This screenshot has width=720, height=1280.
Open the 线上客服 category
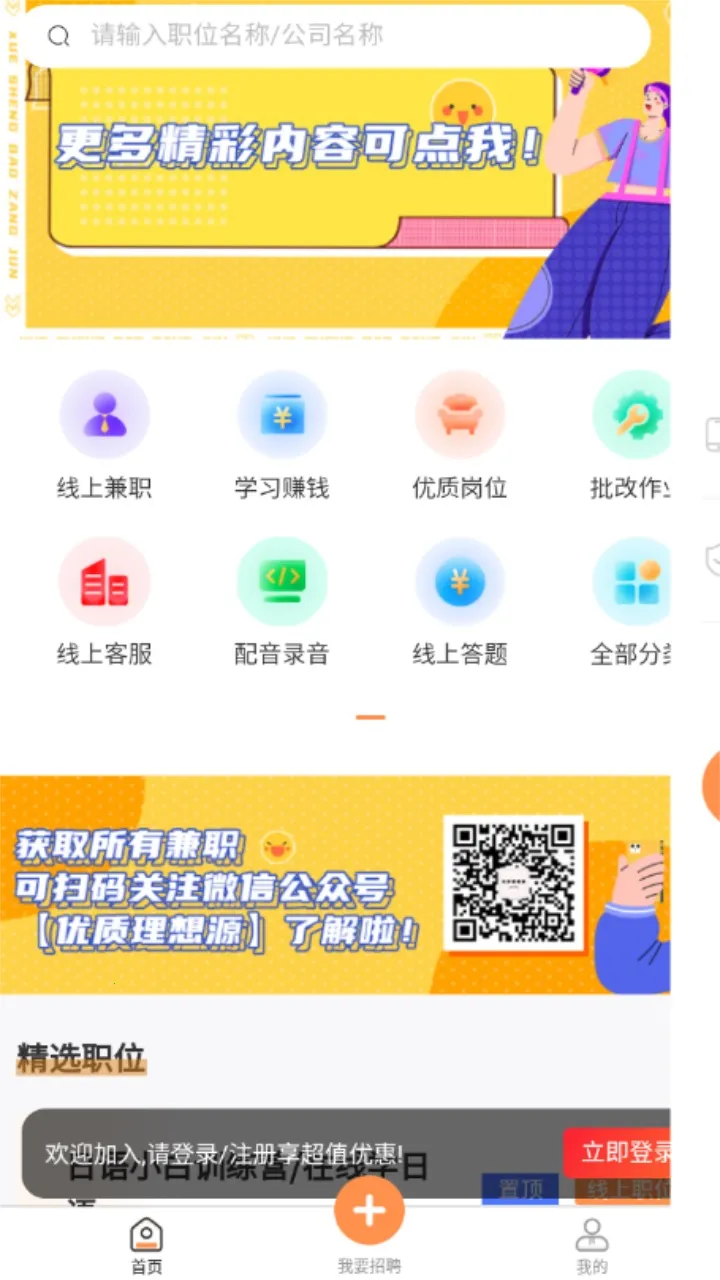(x=105, y=600)
